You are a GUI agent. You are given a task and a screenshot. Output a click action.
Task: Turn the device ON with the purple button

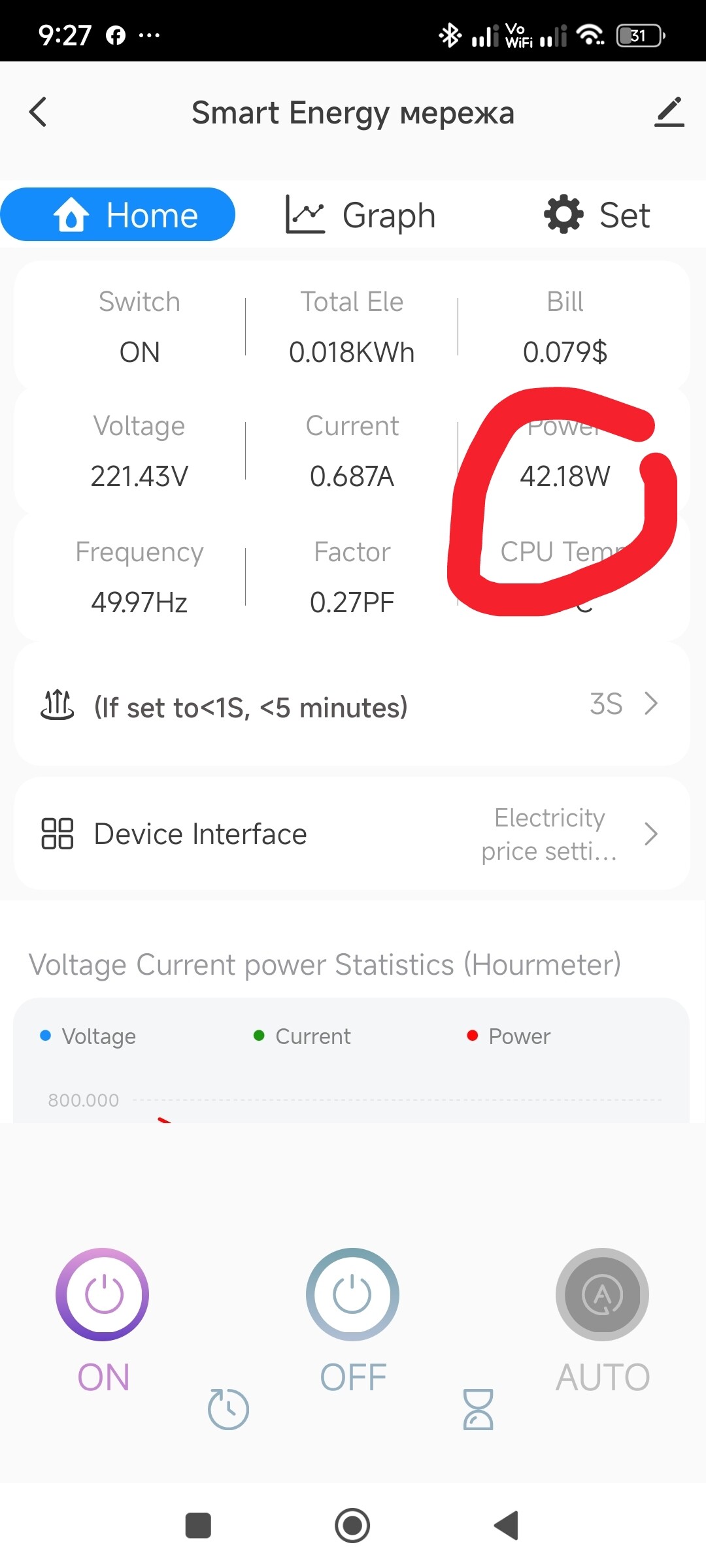pyautogui.click(x=103, y=1294)
